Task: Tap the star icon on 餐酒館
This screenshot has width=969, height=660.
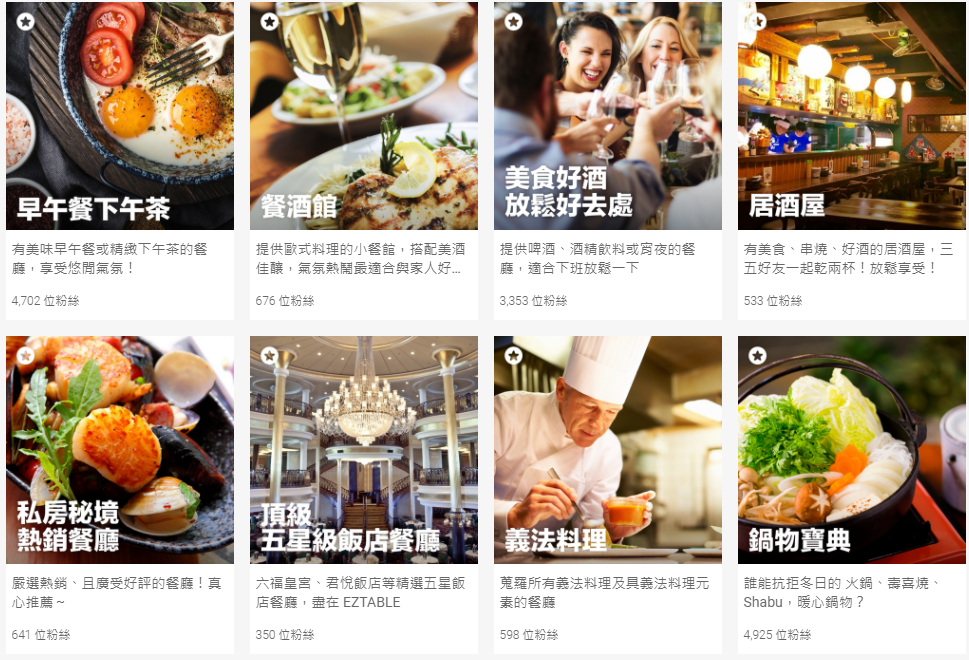Action: [x=269, y=21]
